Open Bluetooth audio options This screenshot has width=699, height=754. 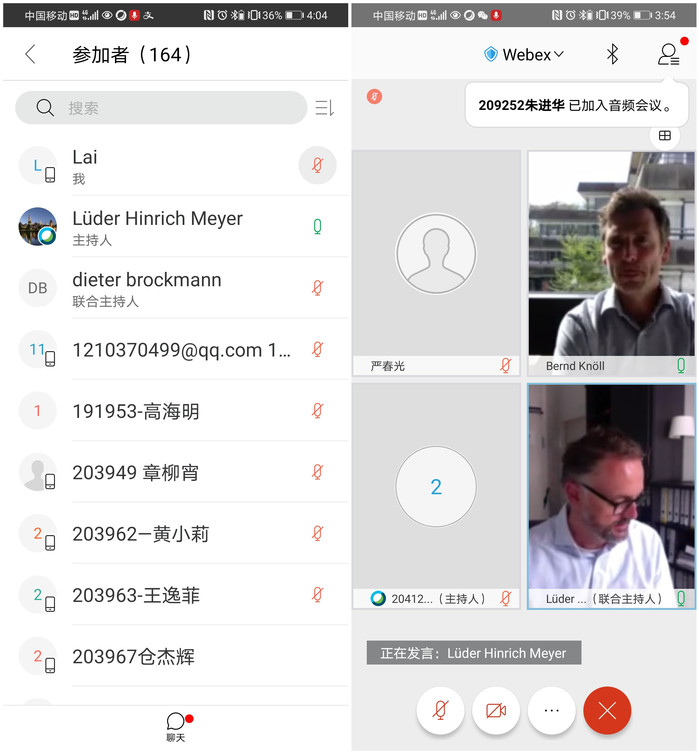pos(613,55)
